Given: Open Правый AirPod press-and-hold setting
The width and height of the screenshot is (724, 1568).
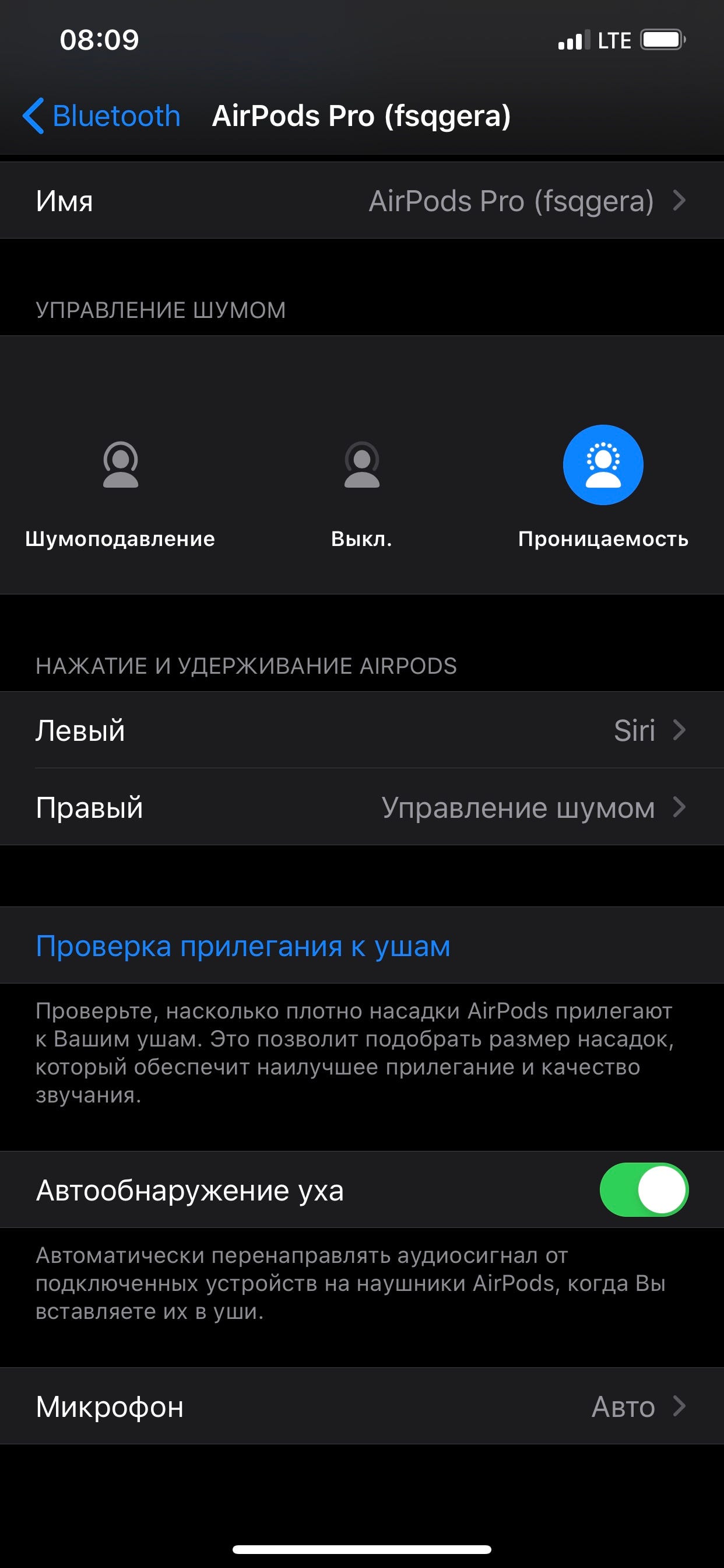Looking at the screenshot, I should coord(361,807).
